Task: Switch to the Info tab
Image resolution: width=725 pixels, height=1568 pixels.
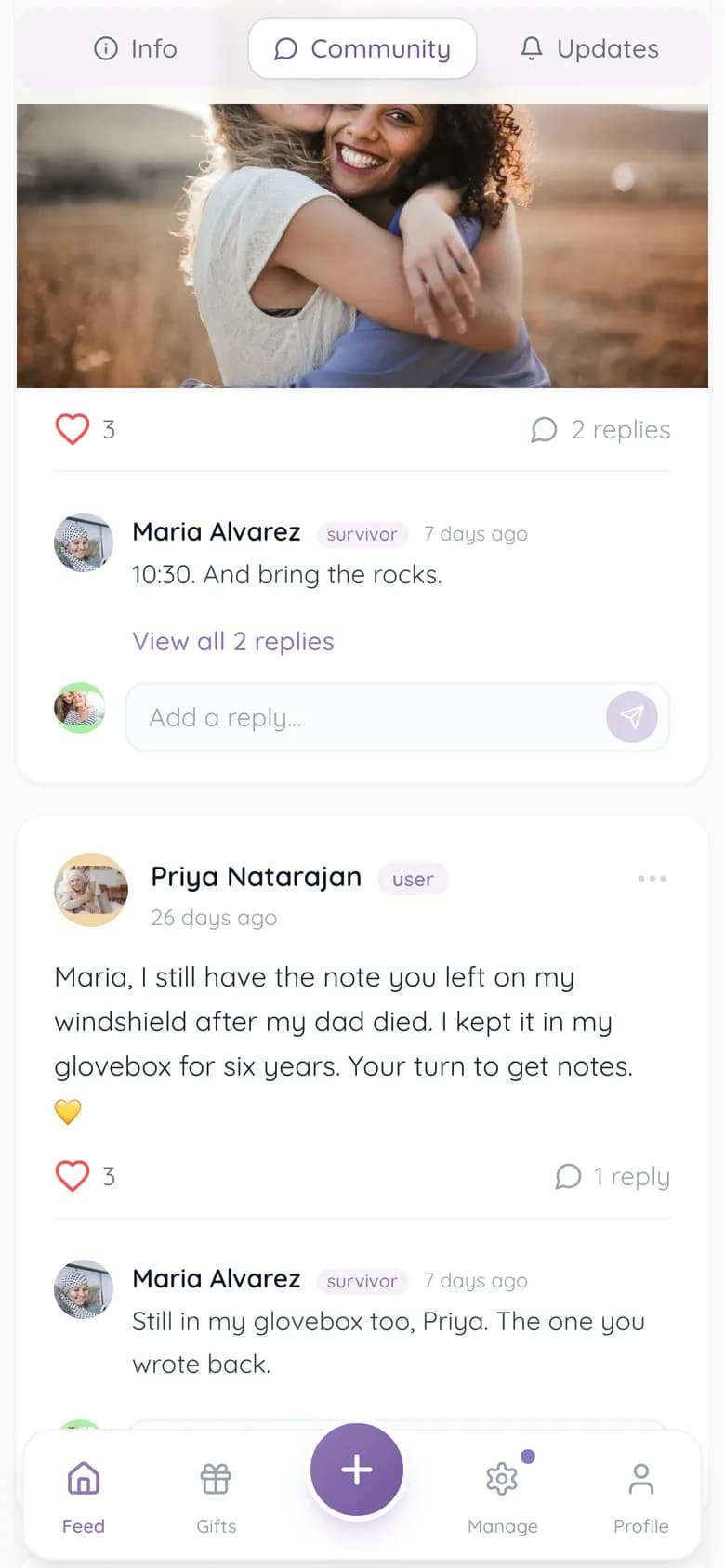Action: tap(136, 48)
